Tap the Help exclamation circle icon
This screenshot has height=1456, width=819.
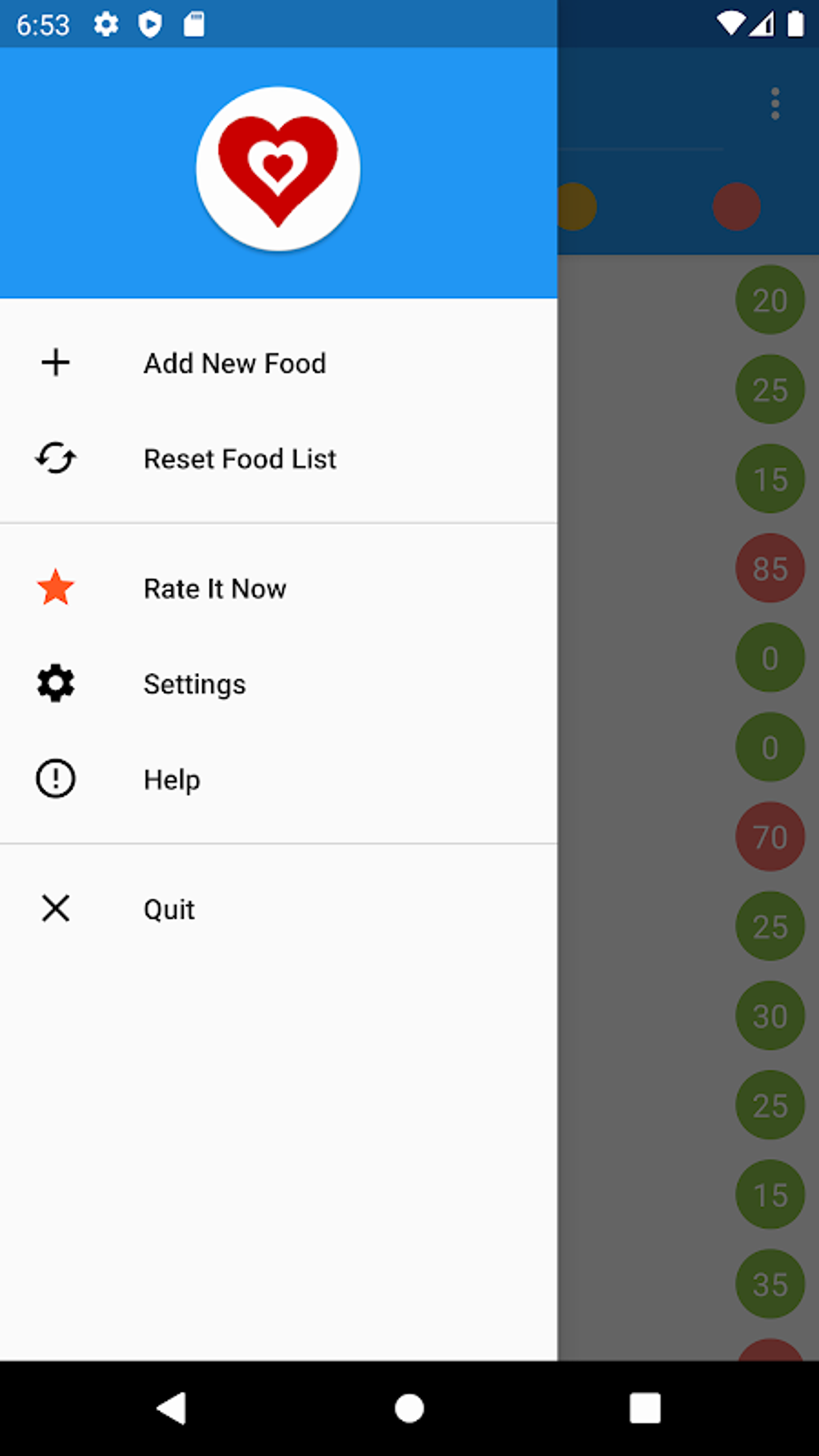(55, 778)
